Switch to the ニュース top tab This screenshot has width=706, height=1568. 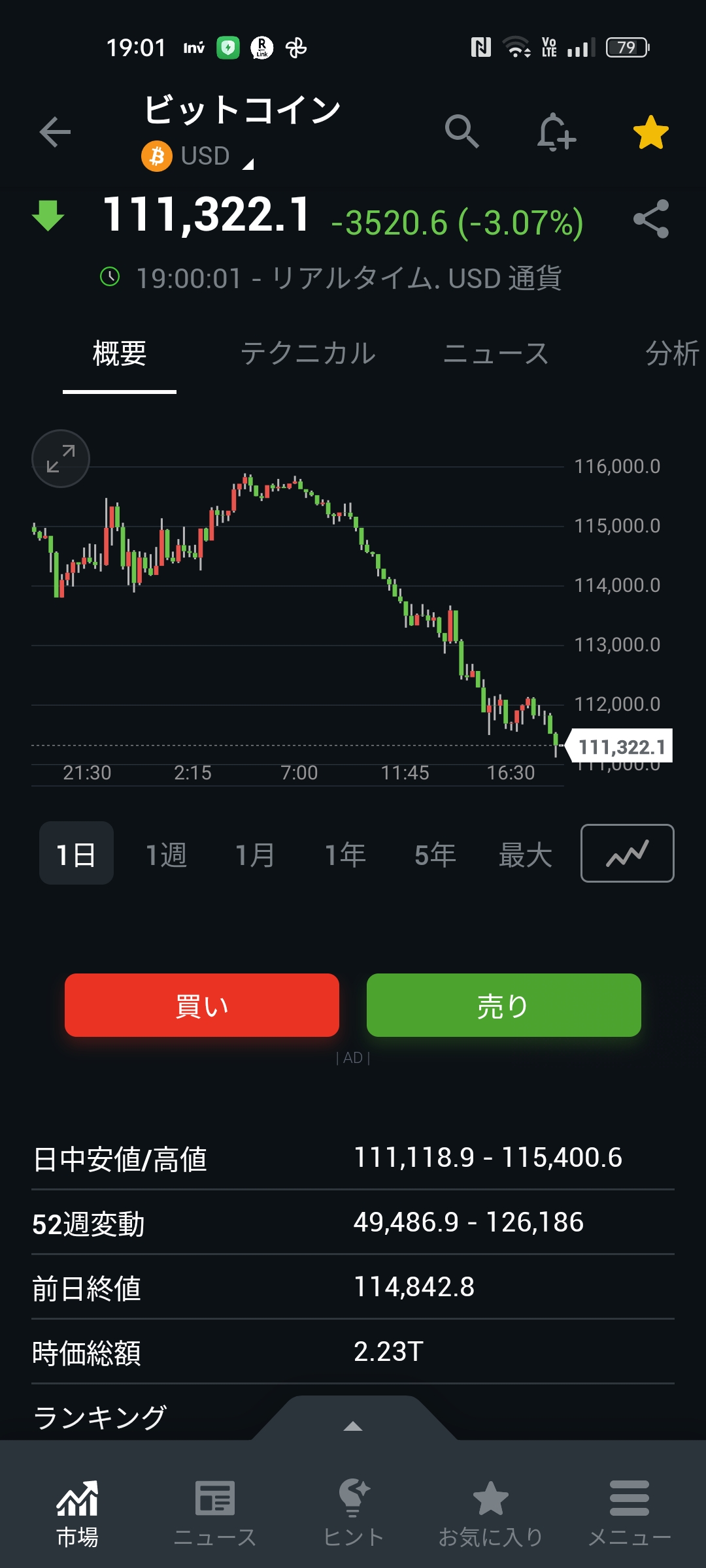(x=496, y=354)
